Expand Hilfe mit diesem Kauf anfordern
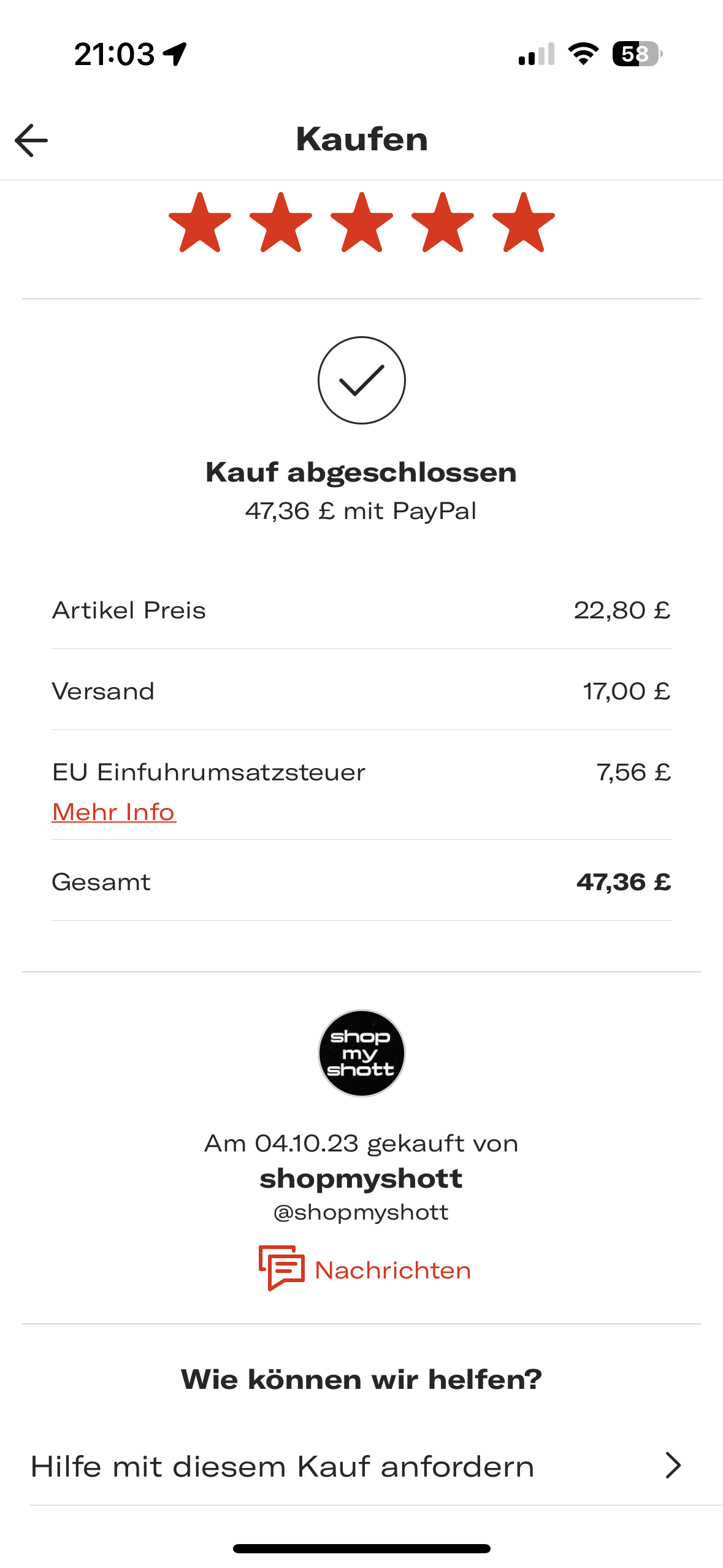 (x=282, y=1466)
